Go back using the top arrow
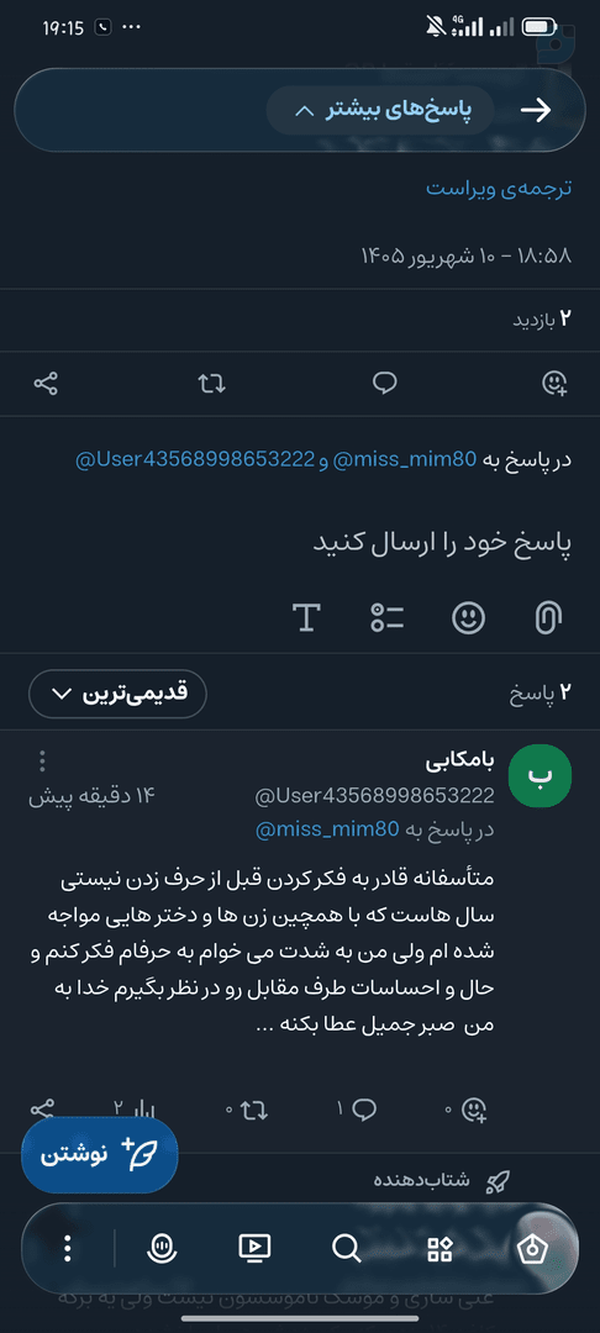Image resolution: width=600 pixels, height=1333 pixels. point(536,110)
